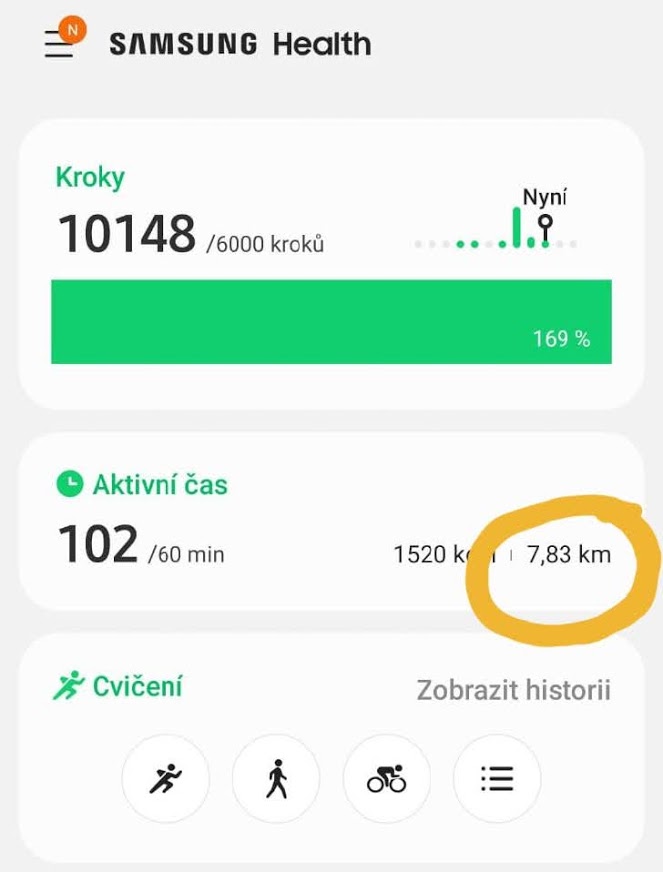Open the Kroky steps card
The image size is (663, 872).
coord(330,263)
